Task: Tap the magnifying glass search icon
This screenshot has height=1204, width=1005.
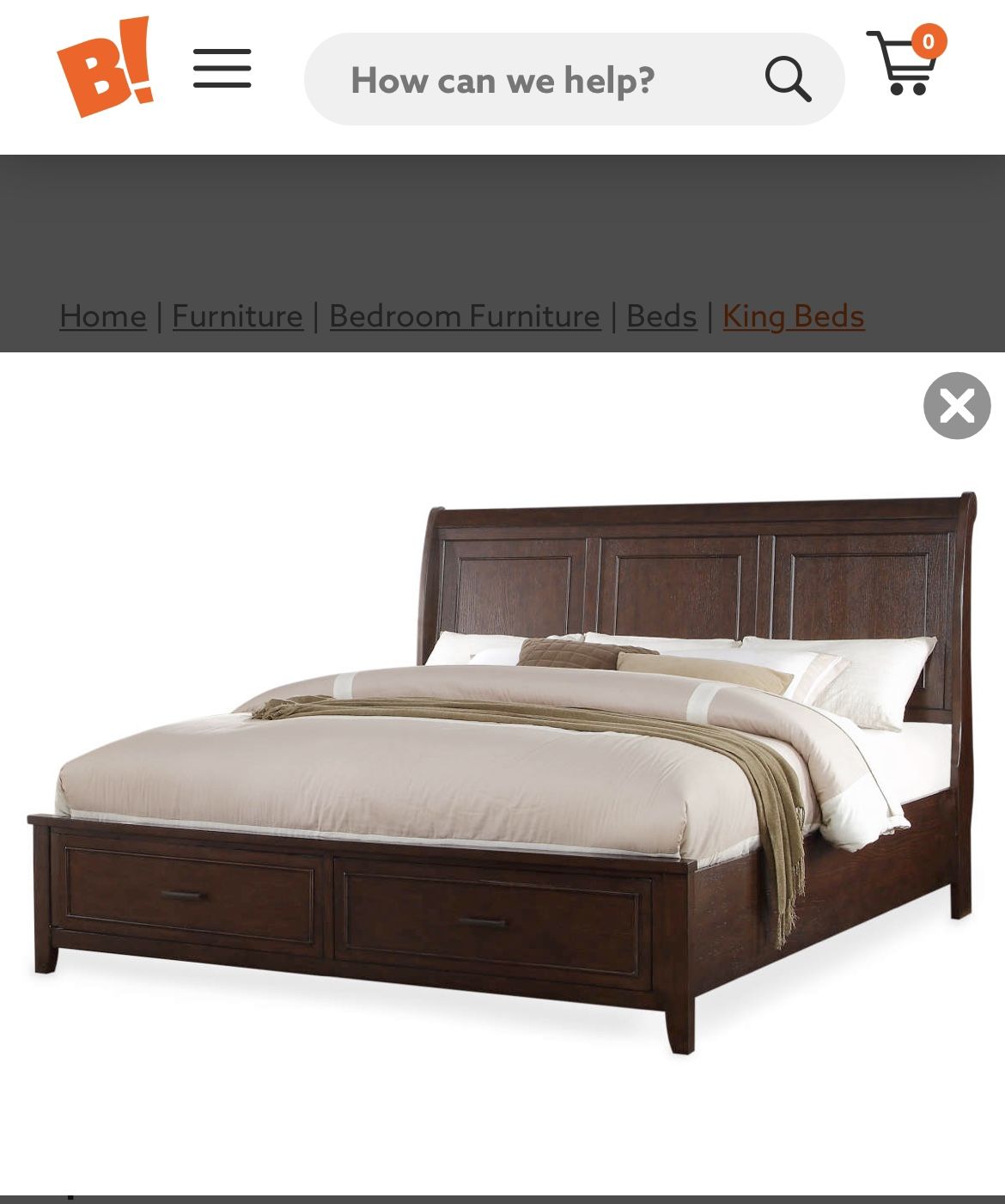Action: (x=788, y=80)
